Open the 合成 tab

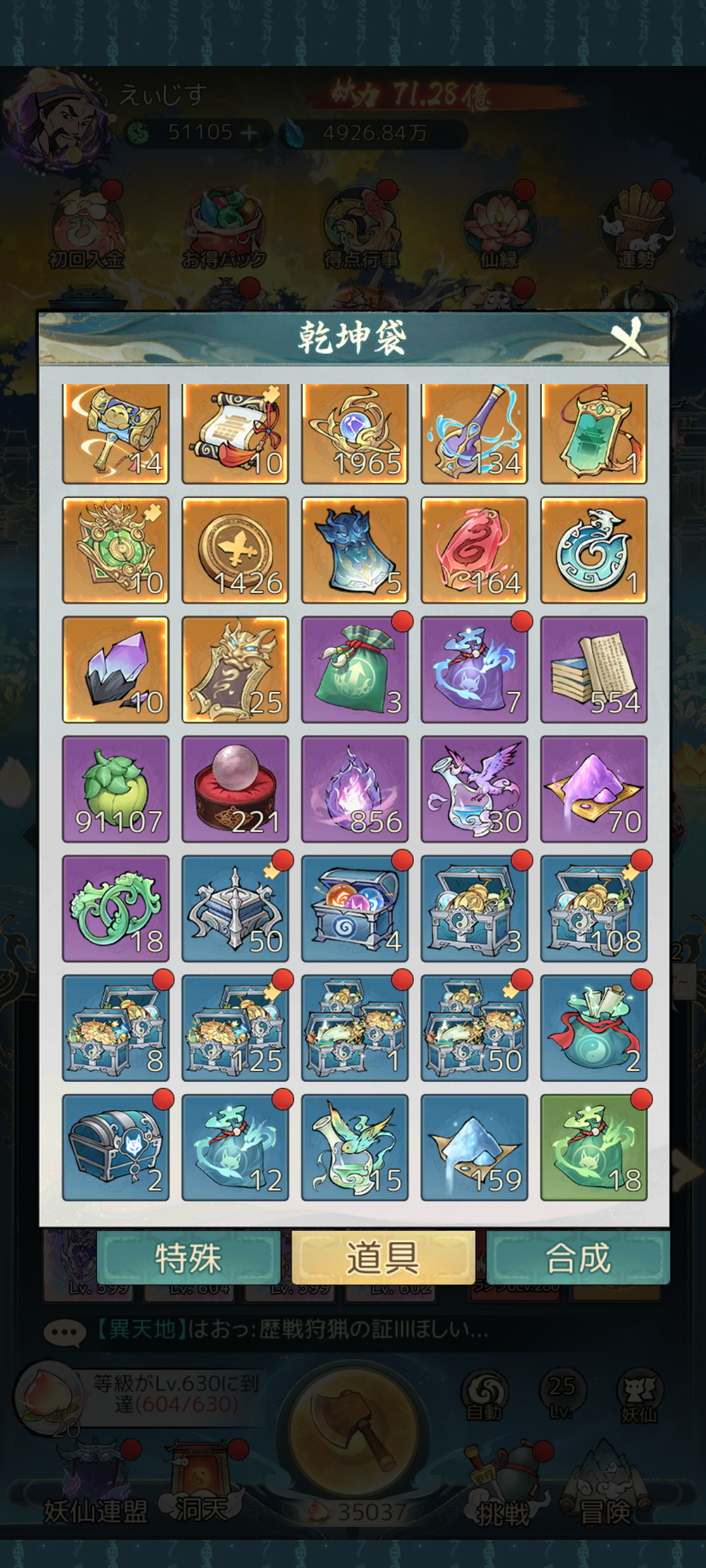578,1258
